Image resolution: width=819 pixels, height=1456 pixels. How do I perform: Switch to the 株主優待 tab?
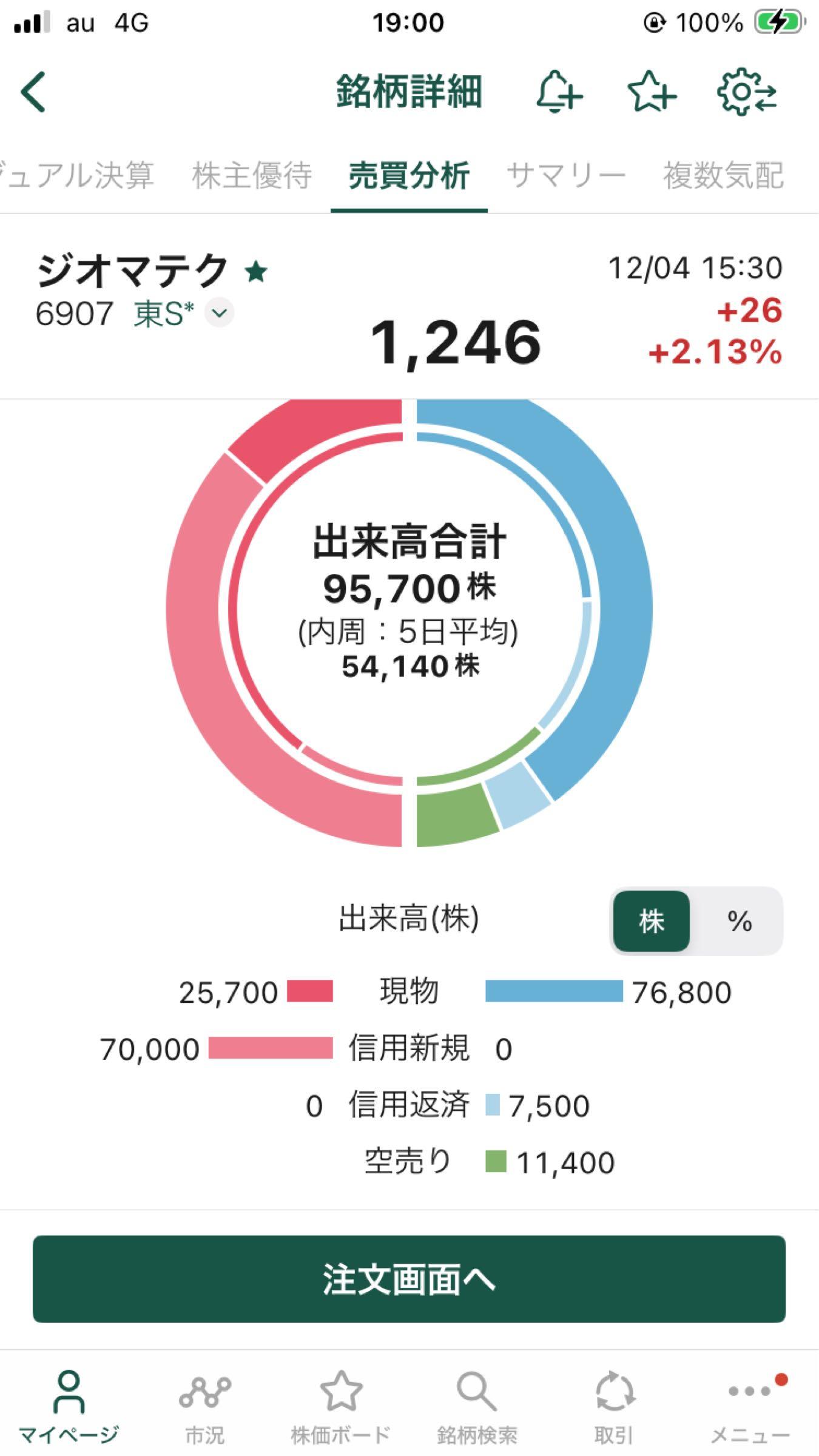coord(252,176)
